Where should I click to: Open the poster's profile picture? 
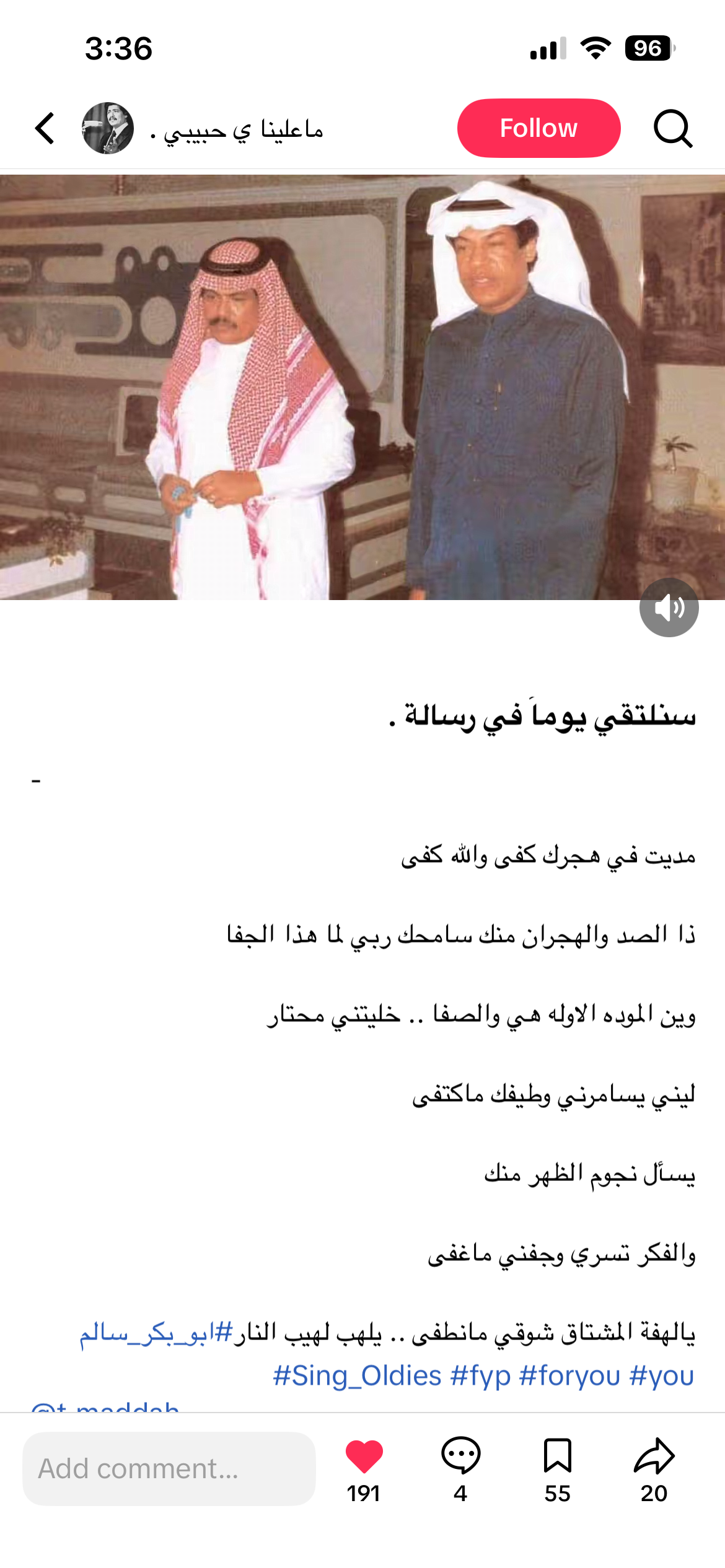tap(108, 128)
